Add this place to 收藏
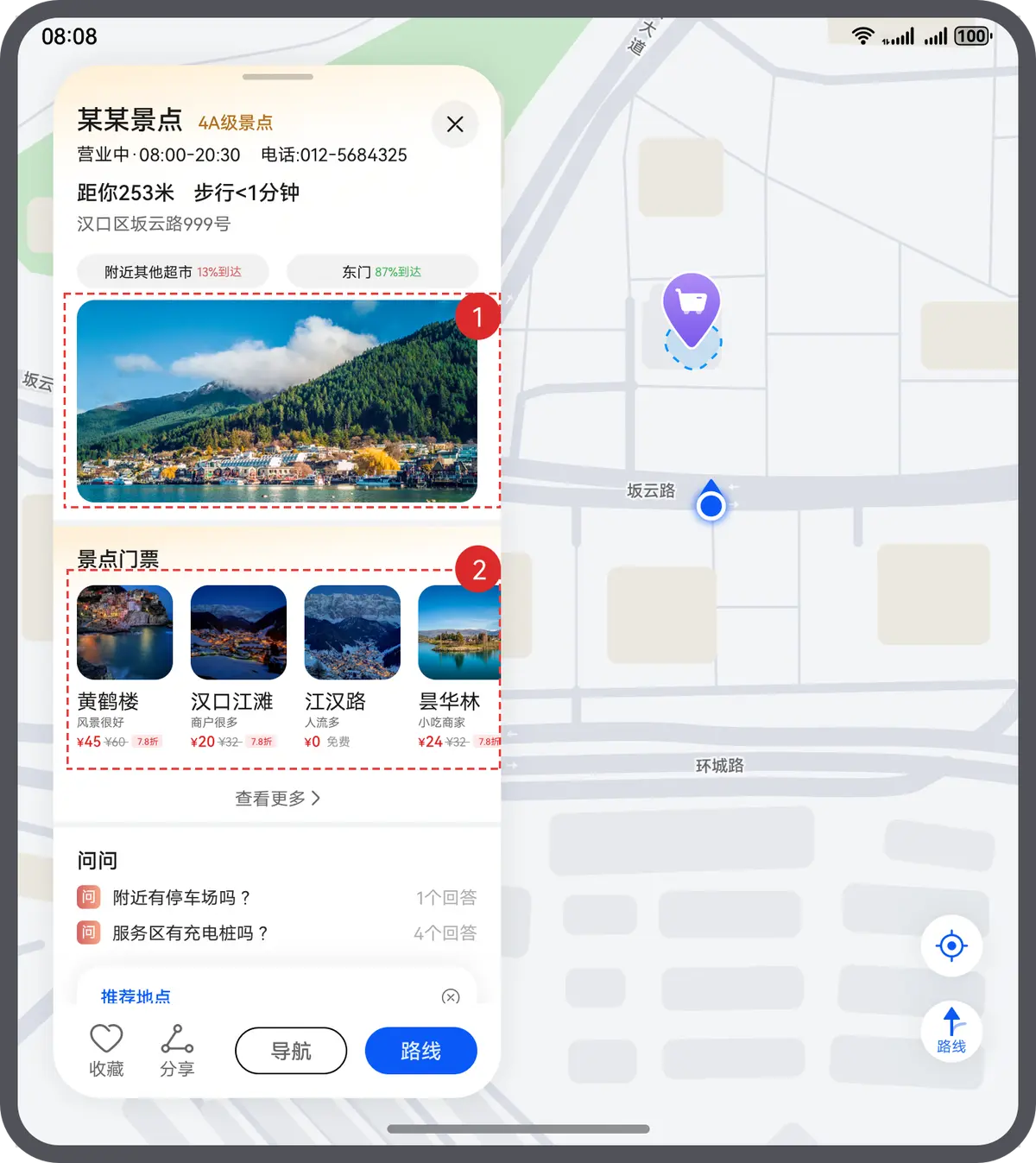This screenshot has height=1163, width=1036. 106,1050
